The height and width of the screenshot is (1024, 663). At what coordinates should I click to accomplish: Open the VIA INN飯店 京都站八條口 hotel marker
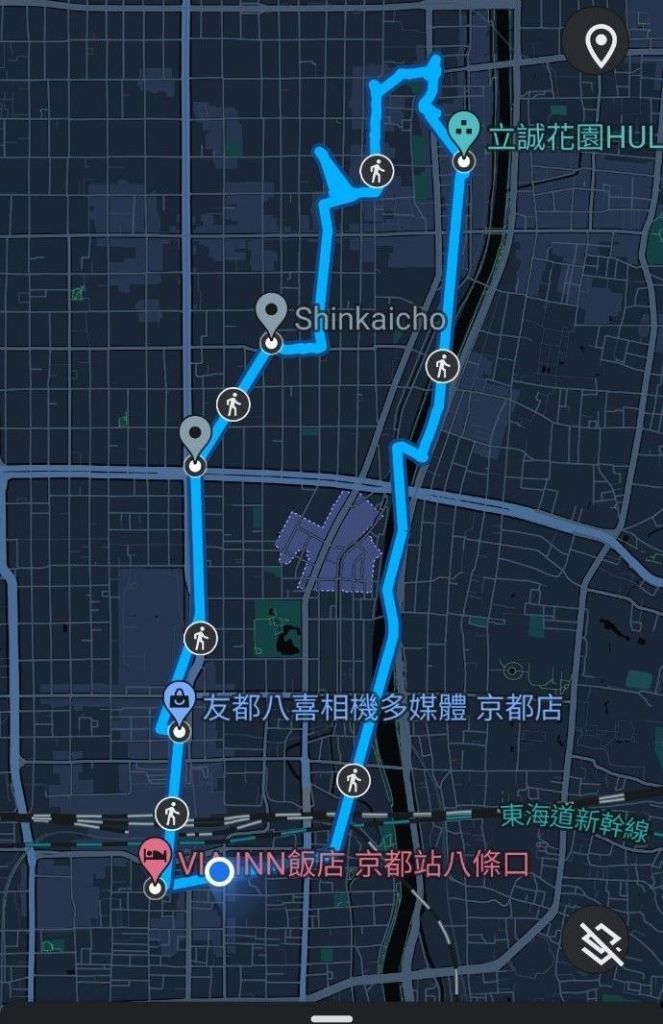coord(155,858)
